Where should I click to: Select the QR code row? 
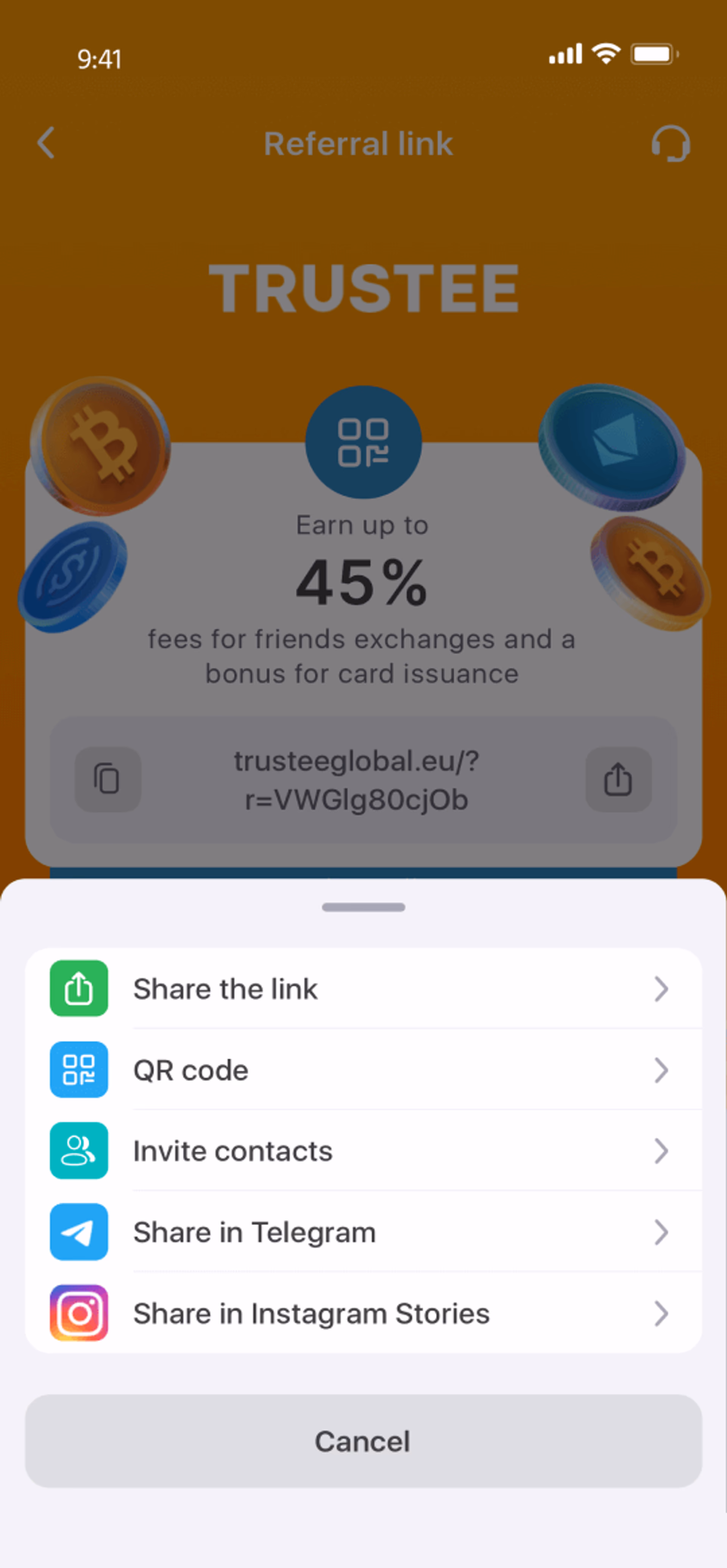click(363, 1069)
